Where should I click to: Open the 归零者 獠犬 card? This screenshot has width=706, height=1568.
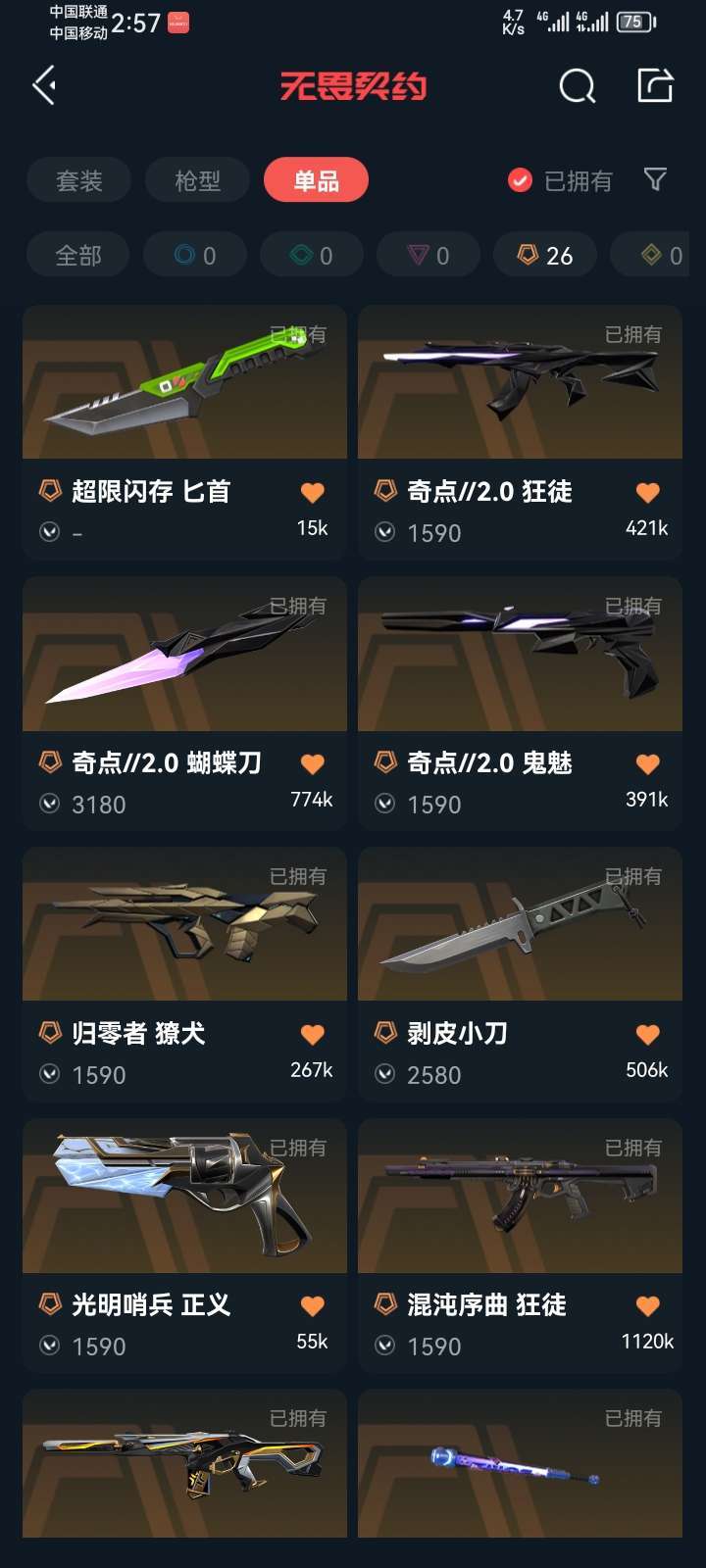pyautogui.click(x=184, y=974)
